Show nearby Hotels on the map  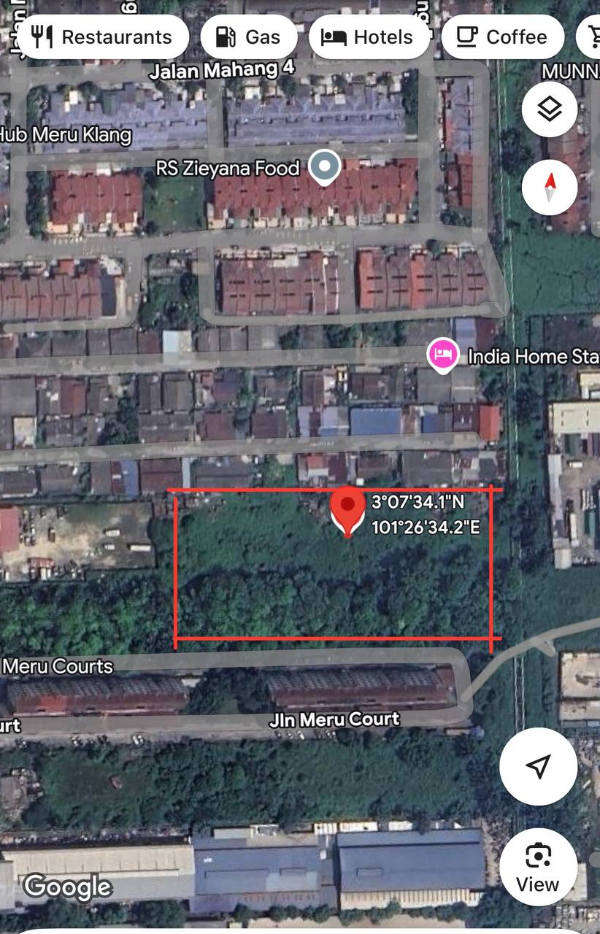click(x=368, y=37)
